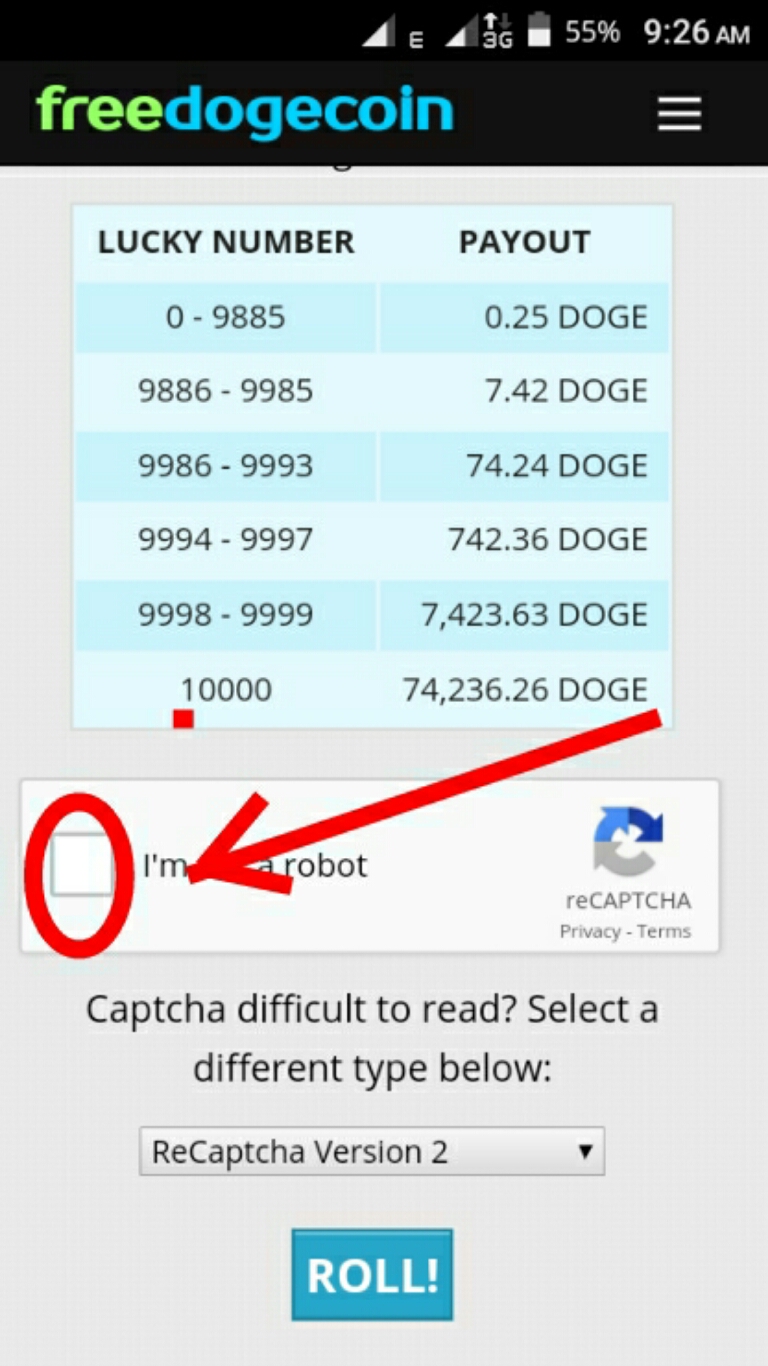Image resolution: width=768 pixels, height=1366 pixels.
Task: Open reCAPTCHA Privacy link
Action: point(589,931)
